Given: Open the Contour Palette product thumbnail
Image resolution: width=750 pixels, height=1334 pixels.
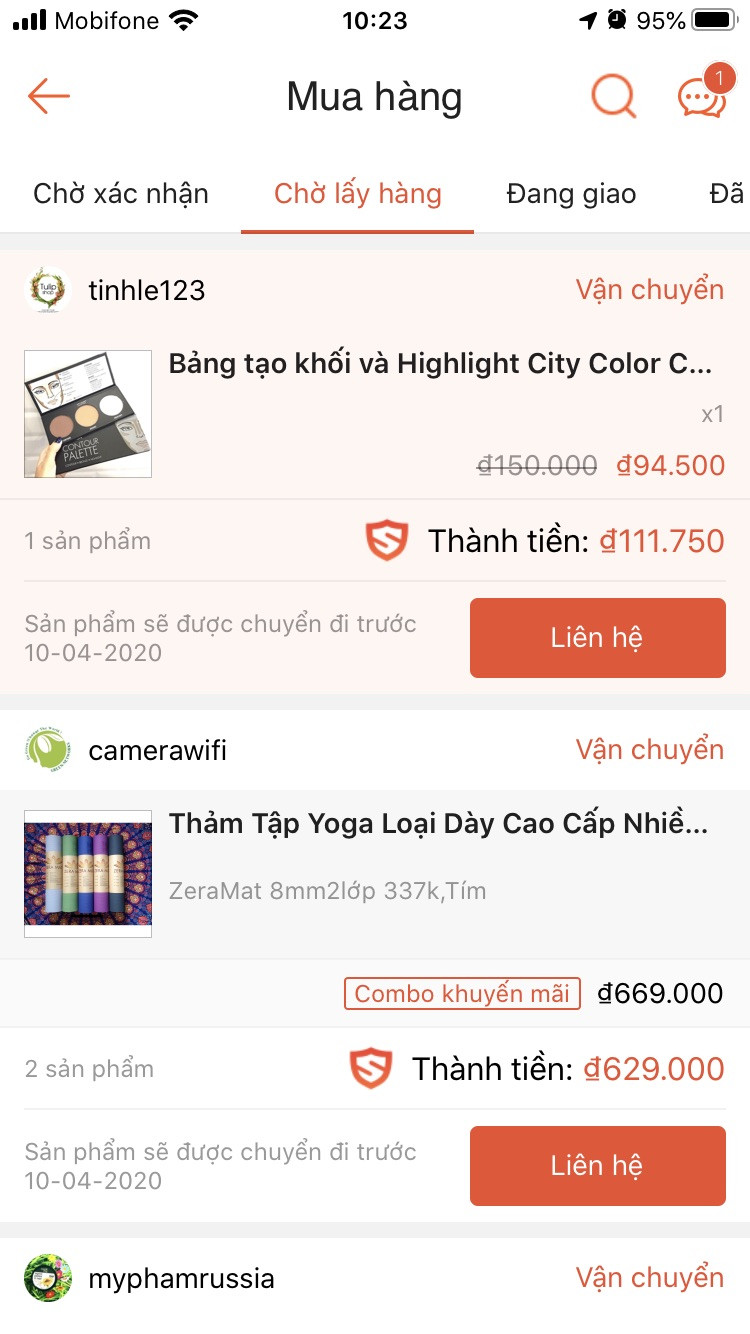Looking at the screenshot, I should click(87, 413).
